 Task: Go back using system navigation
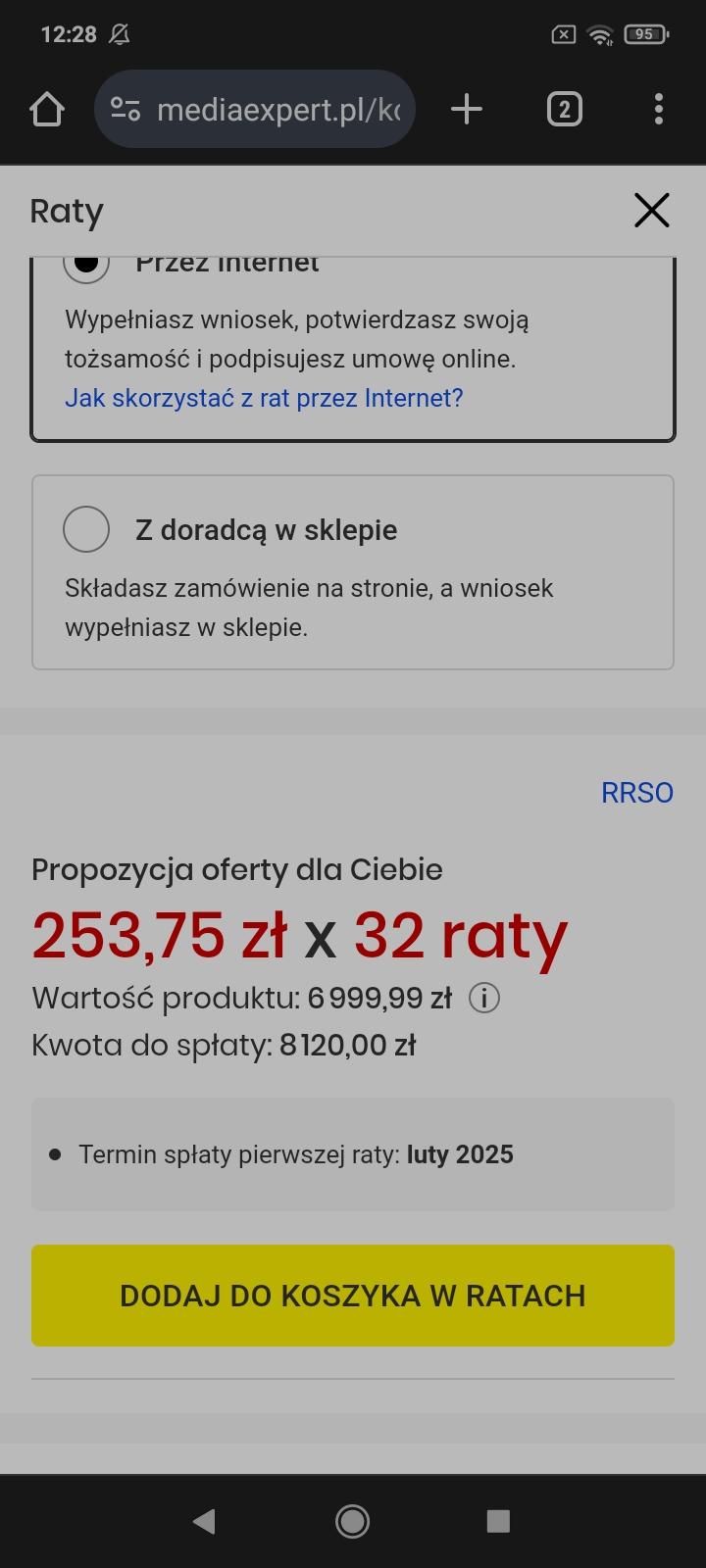click(x=204, y=1521)
